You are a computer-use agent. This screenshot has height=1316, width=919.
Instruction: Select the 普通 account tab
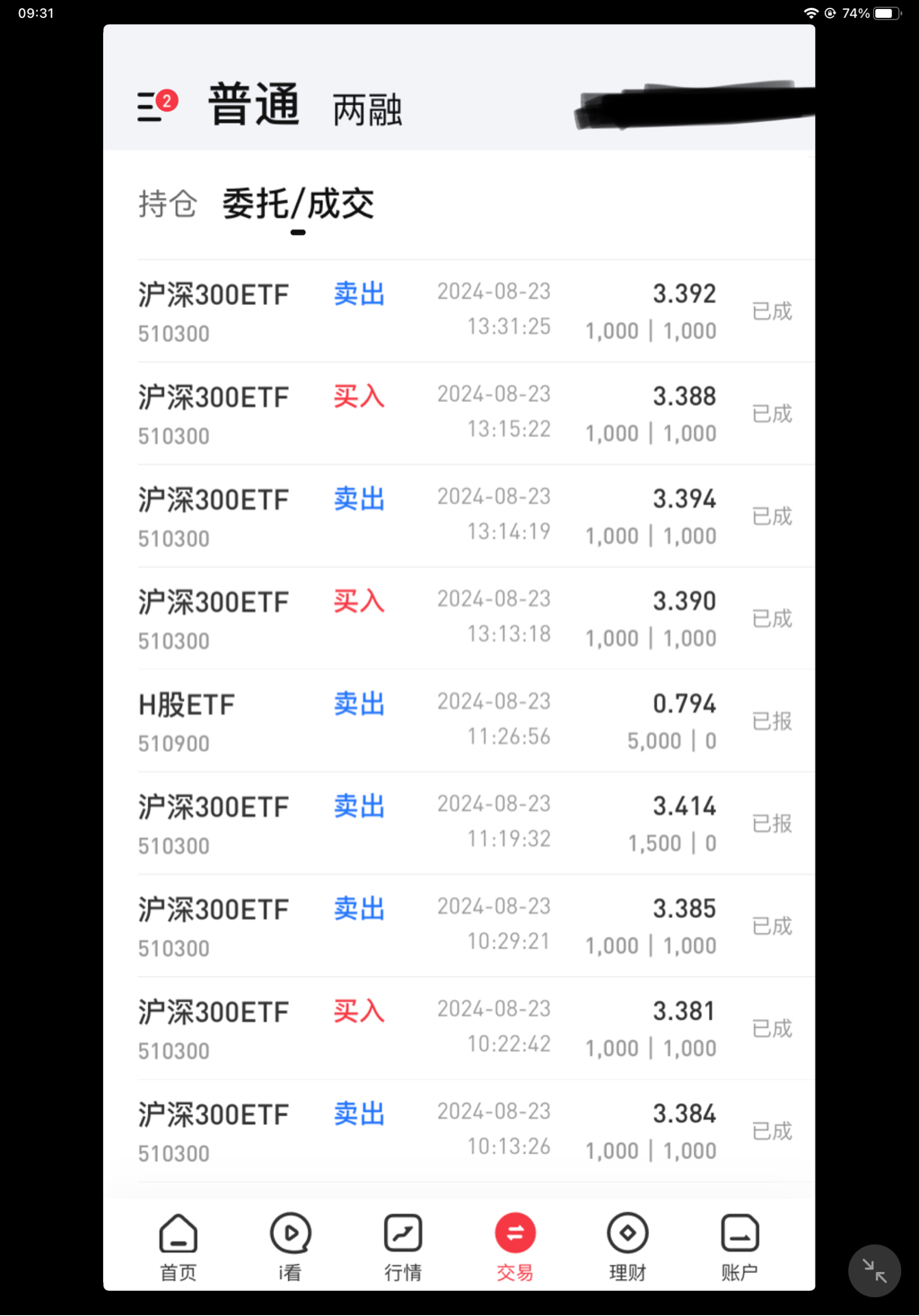coord(253,105)
